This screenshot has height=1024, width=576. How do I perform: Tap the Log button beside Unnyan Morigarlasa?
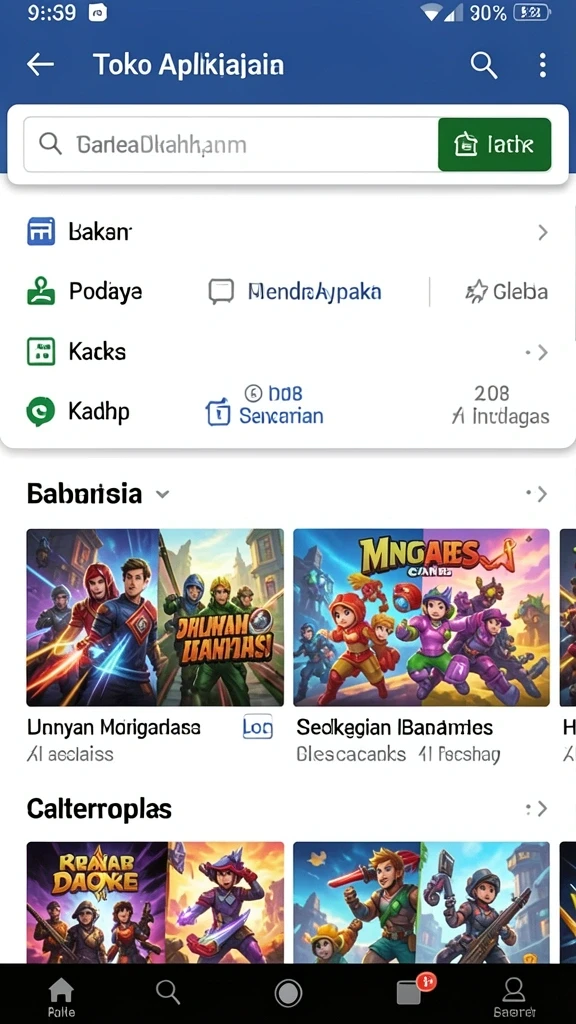pyautogui.click(x=257, y=728)
